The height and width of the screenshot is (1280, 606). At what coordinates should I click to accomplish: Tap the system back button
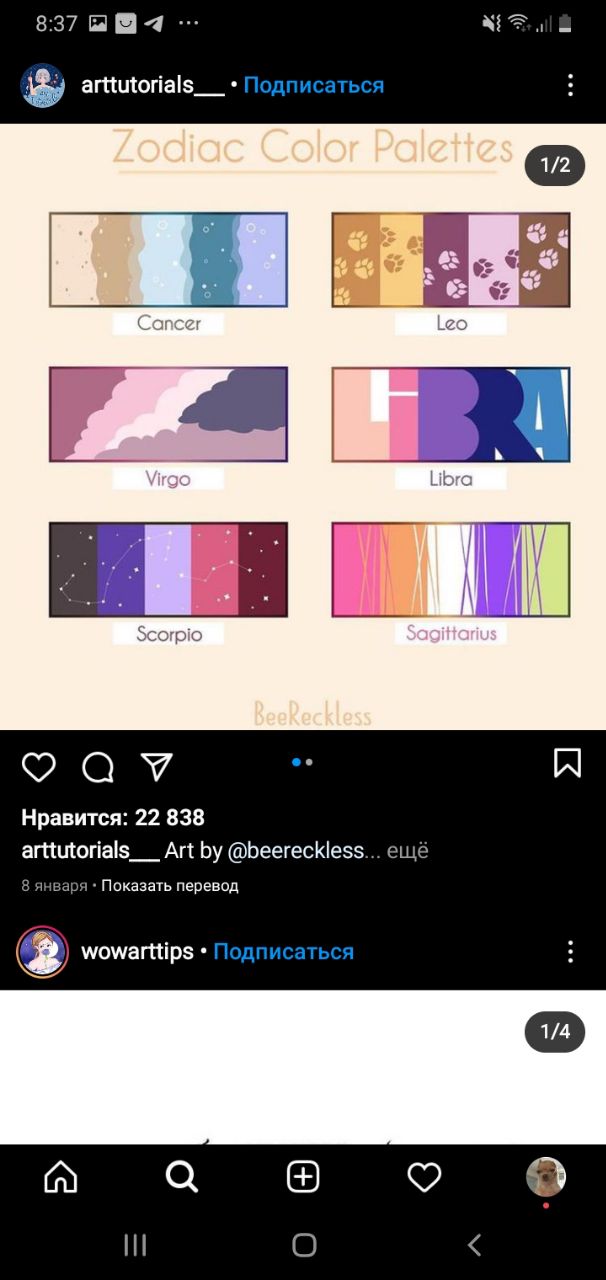point(474,1245)
